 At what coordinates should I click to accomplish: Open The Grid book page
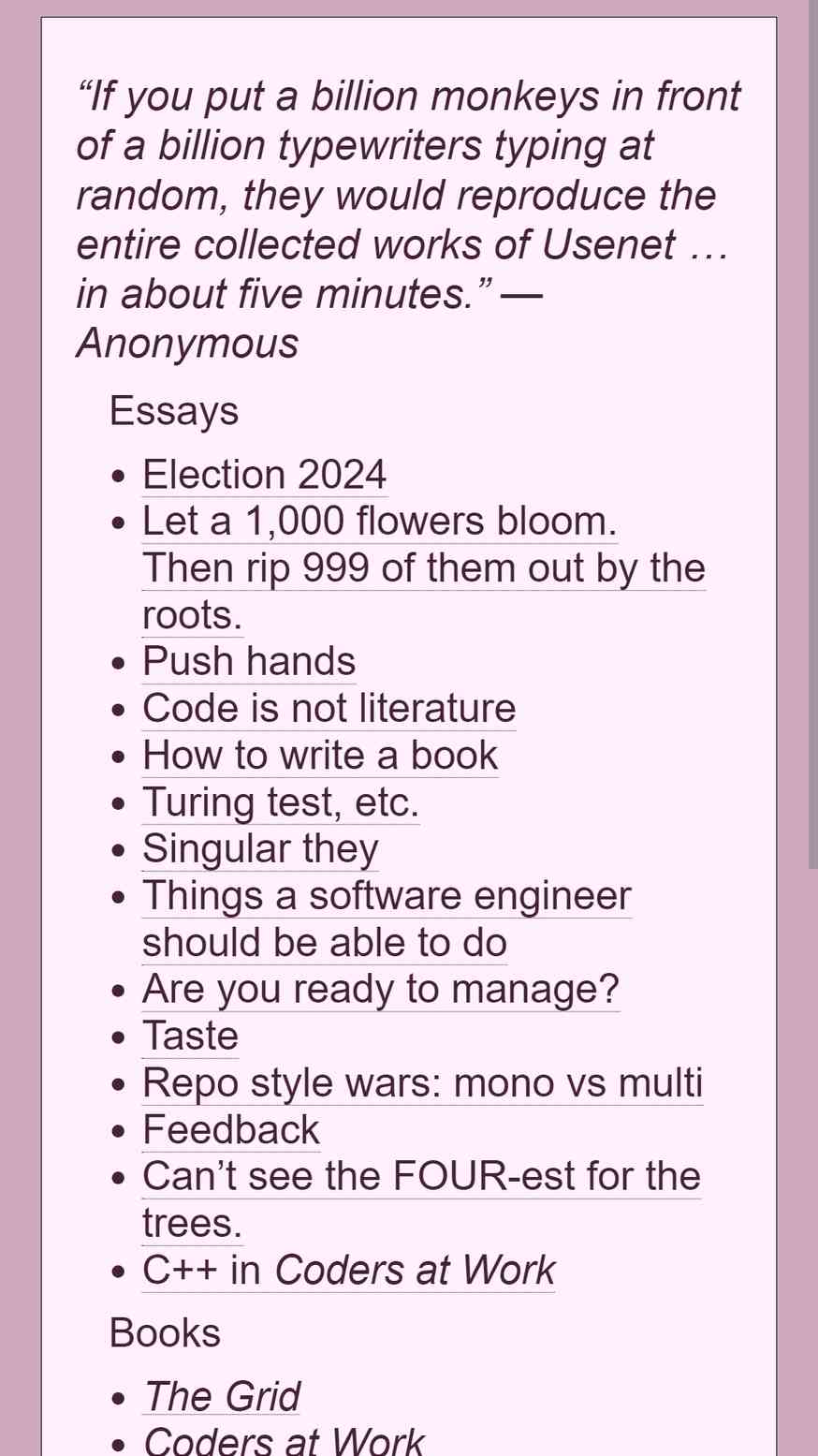tap(221, 1397)
